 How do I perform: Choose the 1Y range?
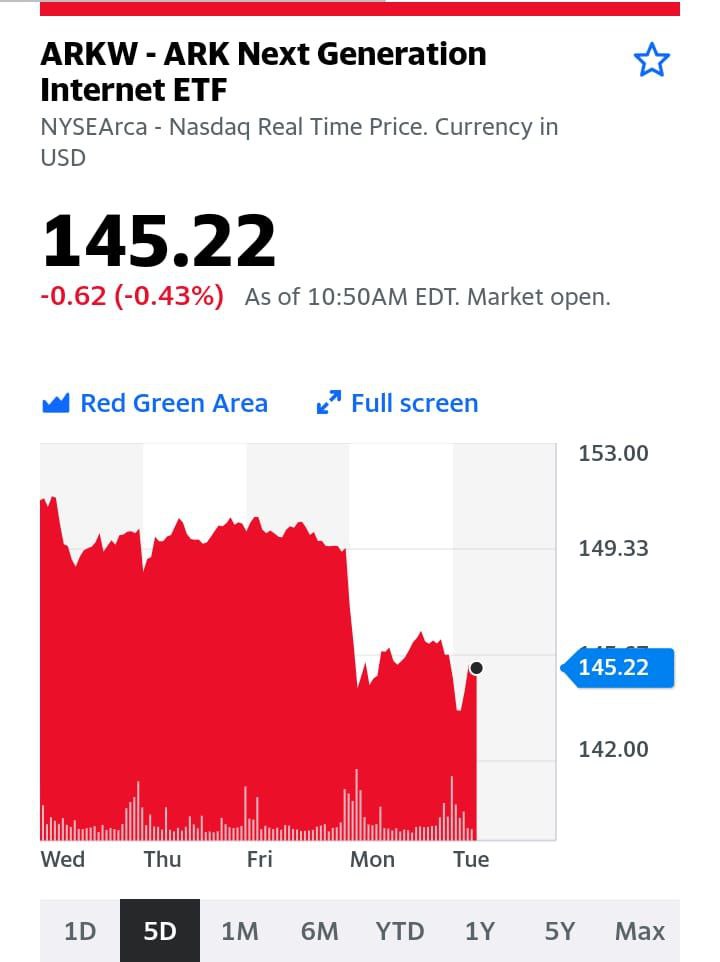click(480, 931)
